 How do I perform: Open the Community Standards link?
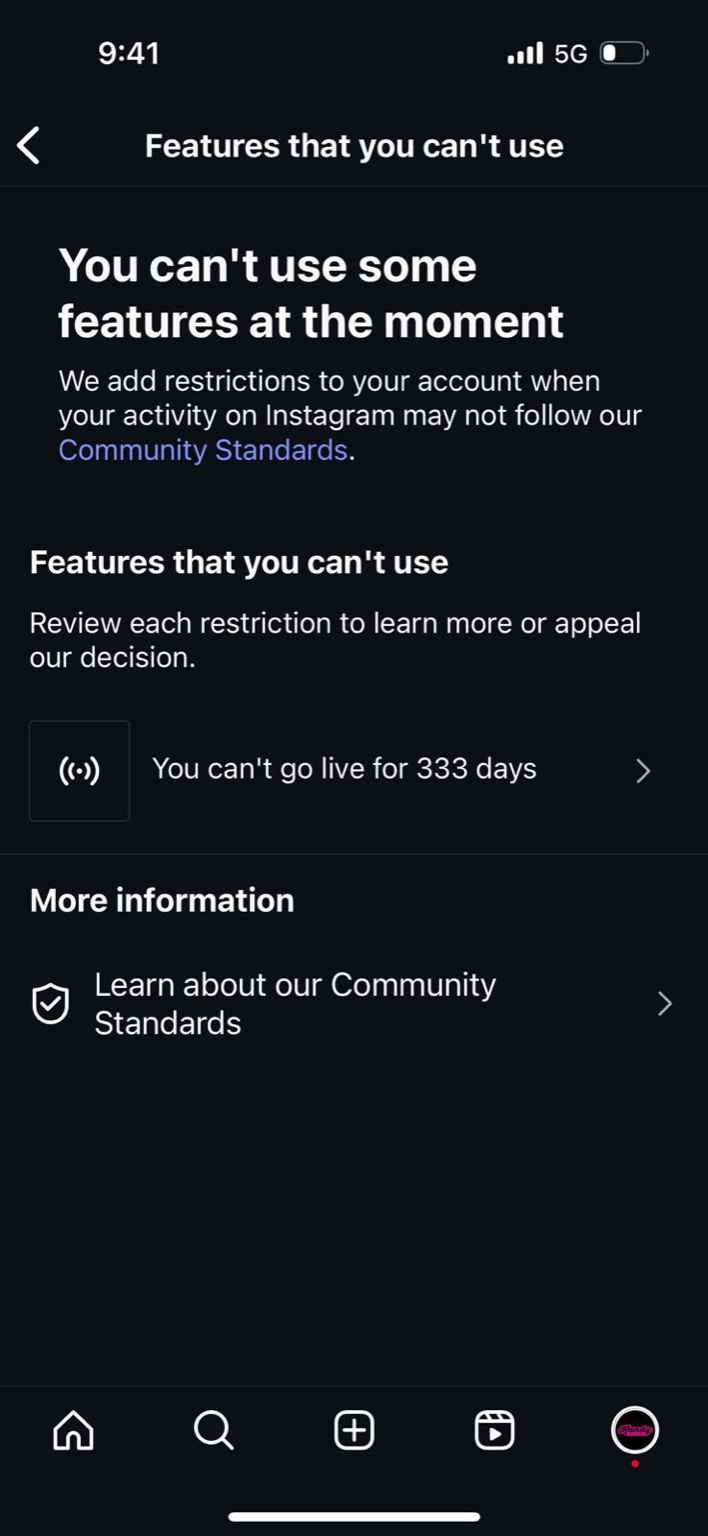[x=203, y=450]
